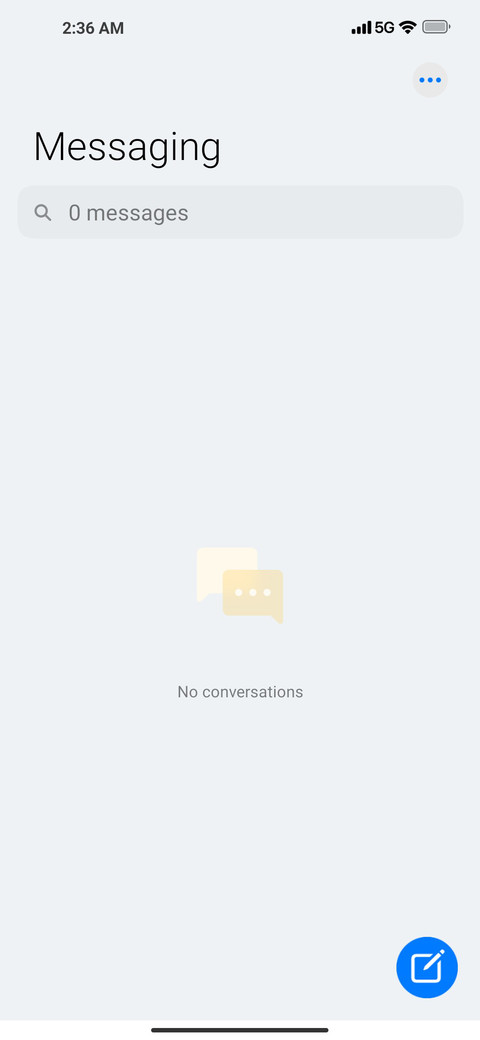Open the three-dot overflow menu
Viewport: 480px width, 1040px height.
point(430,80)
